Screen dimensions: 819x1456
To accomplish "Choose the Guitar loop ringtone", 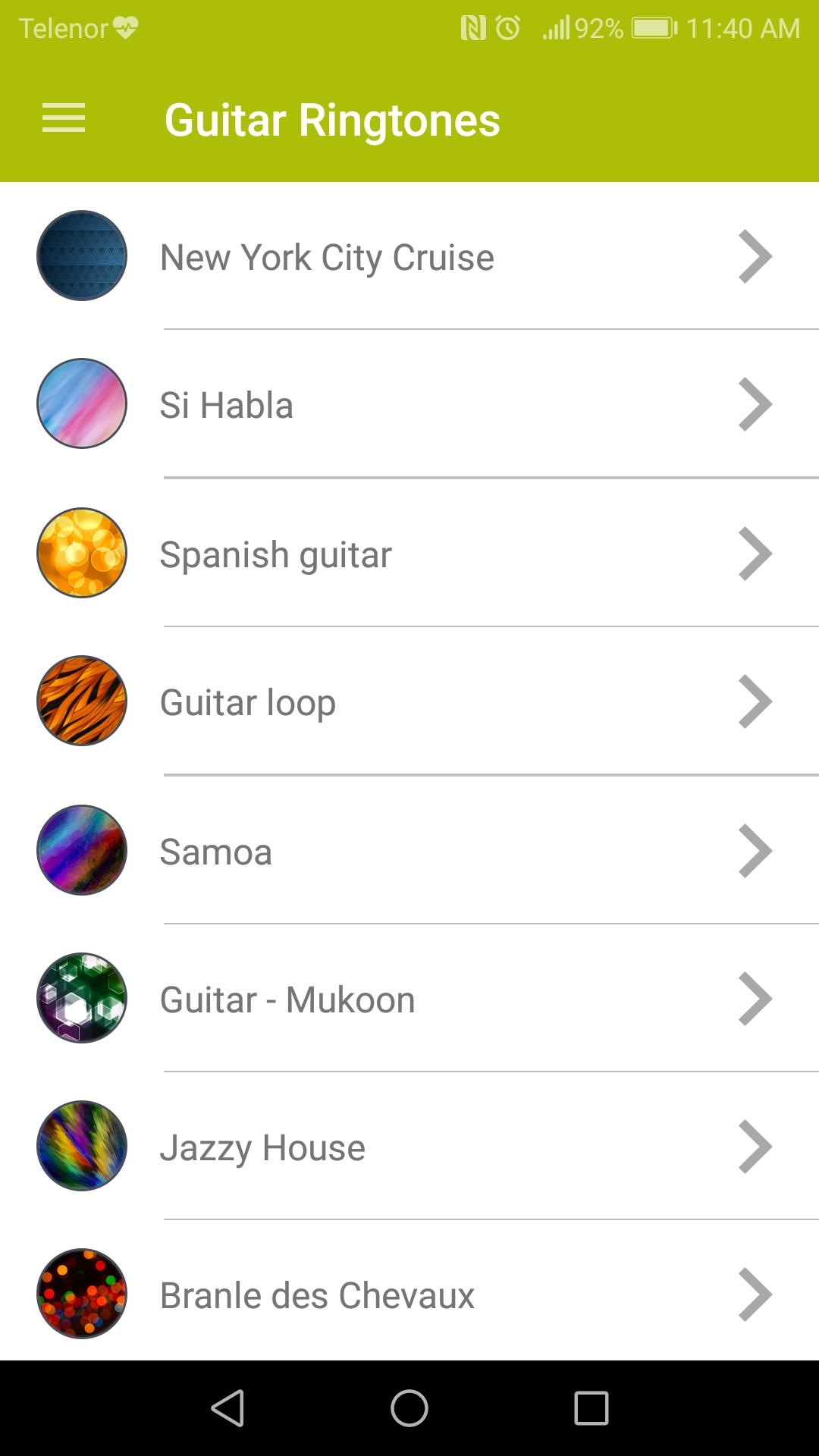I will click(x=409, y=702).
